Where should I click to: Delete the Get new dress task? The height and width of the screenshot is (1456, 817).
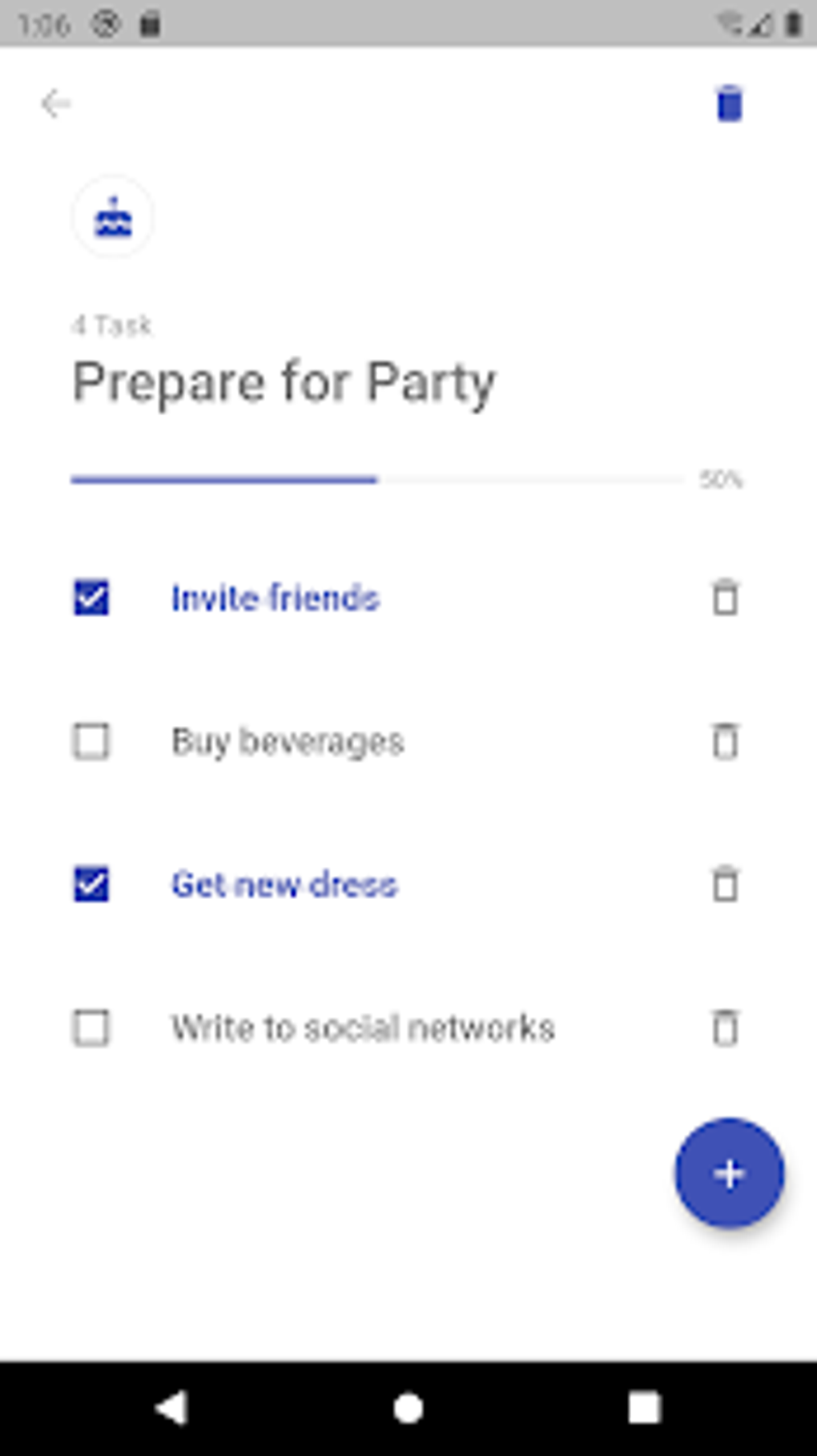pyautogui.click(x=725, y=885)
